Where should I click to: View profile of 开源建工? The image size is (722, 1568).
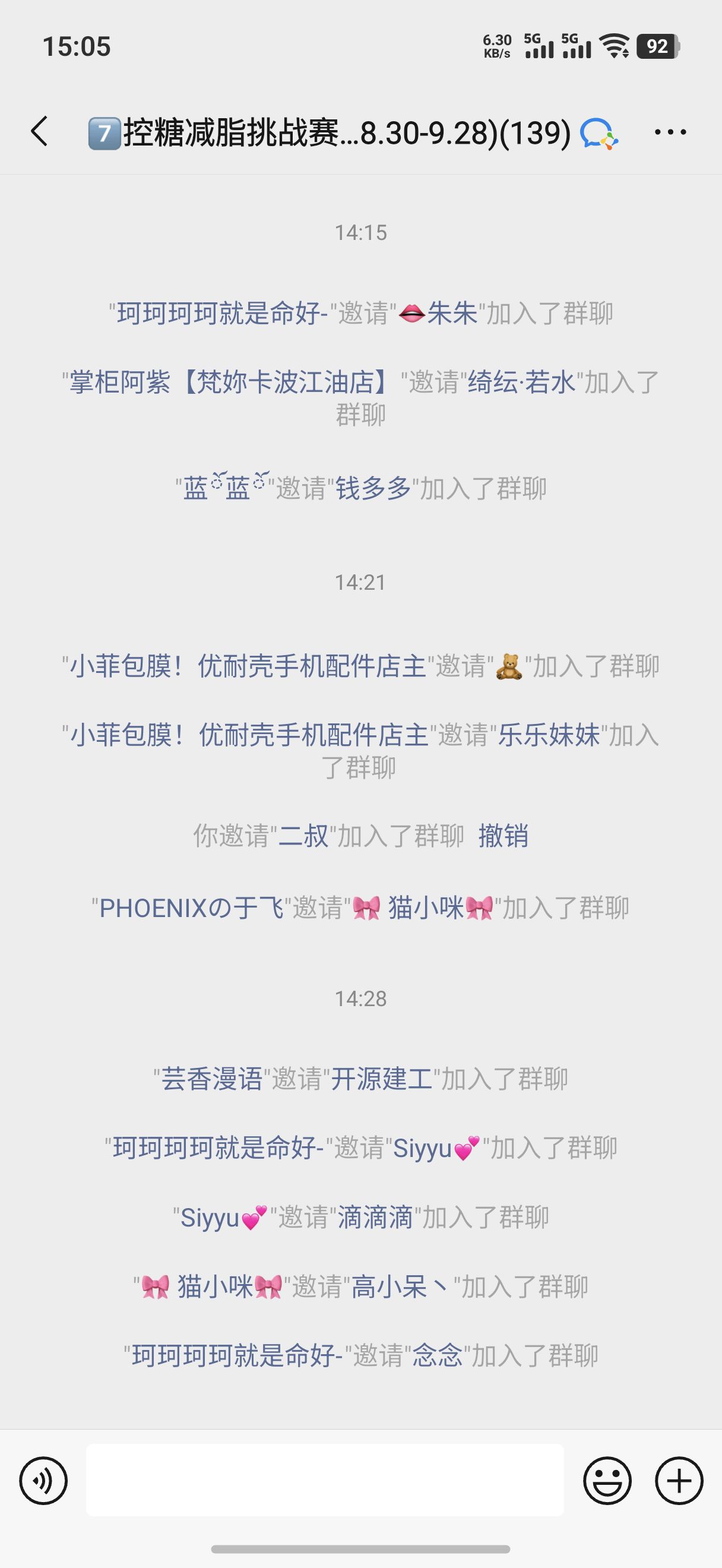coord(381,1079)
